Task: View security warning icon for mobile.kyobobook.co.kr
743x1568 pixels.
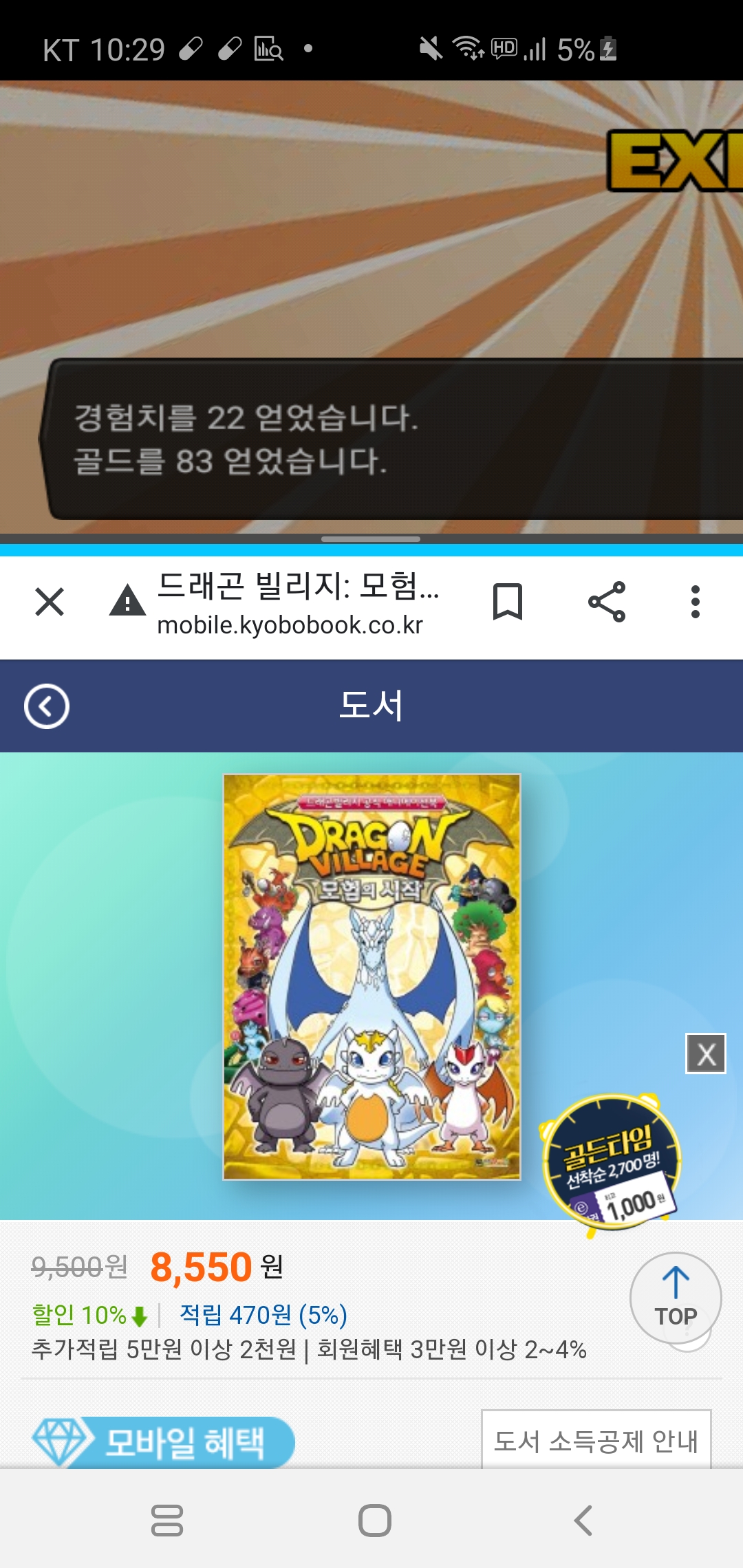Action: coord(127,600)
